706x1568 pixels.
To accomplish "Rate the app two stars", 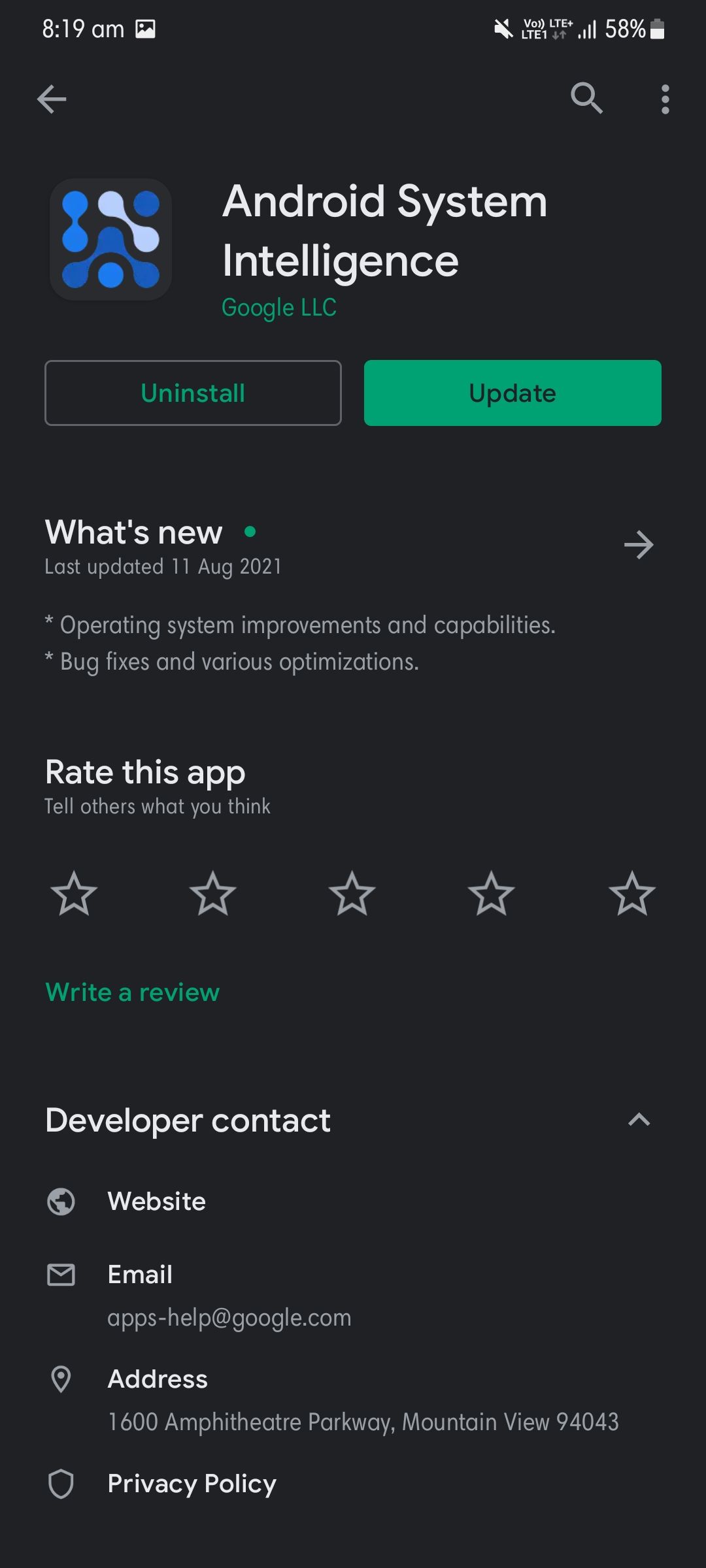I will (x=212, y=893).
